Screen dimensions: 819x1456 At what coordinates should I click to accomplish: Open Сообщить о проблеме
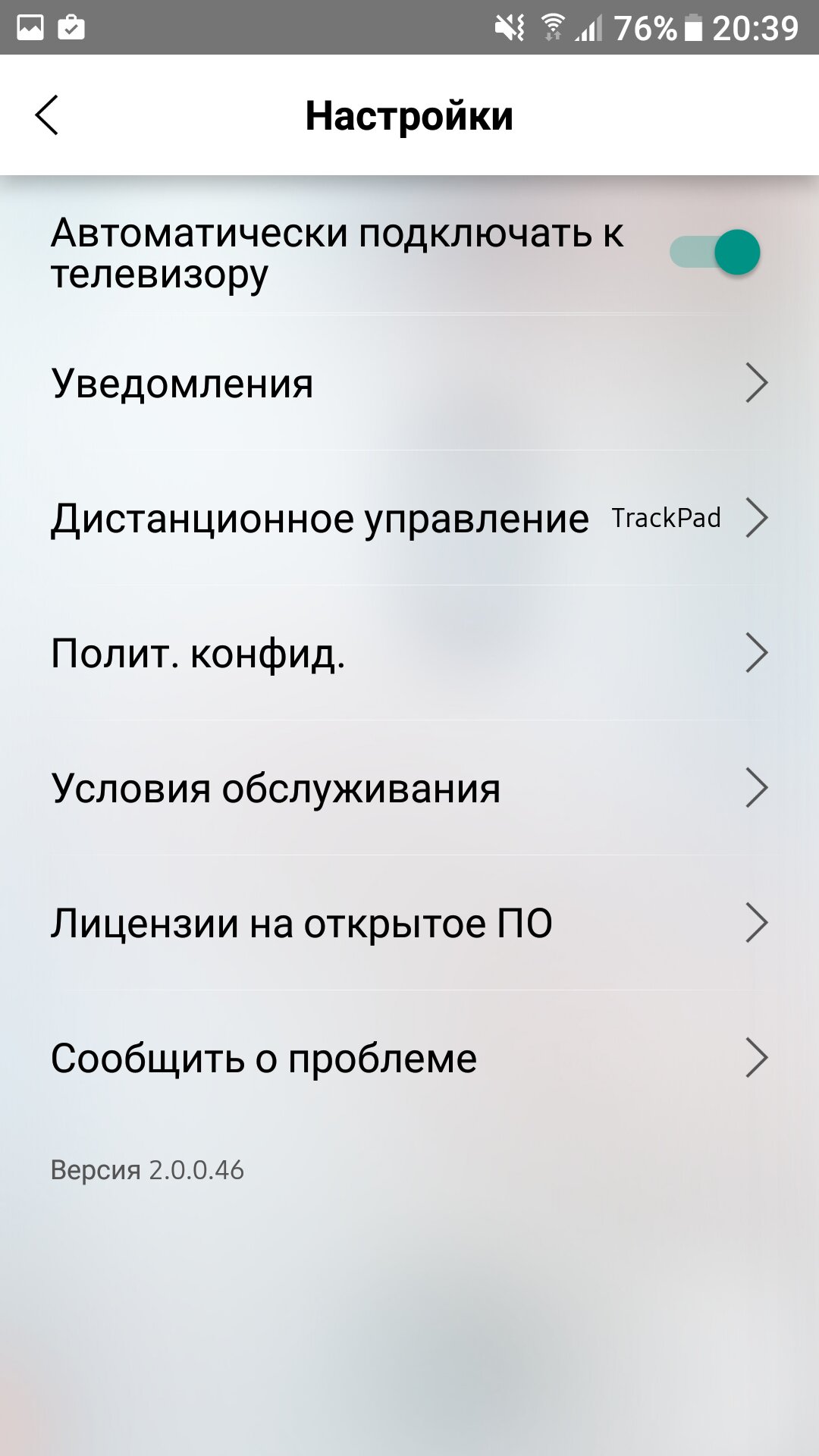pyautogui.click(x=409, y=1058)
